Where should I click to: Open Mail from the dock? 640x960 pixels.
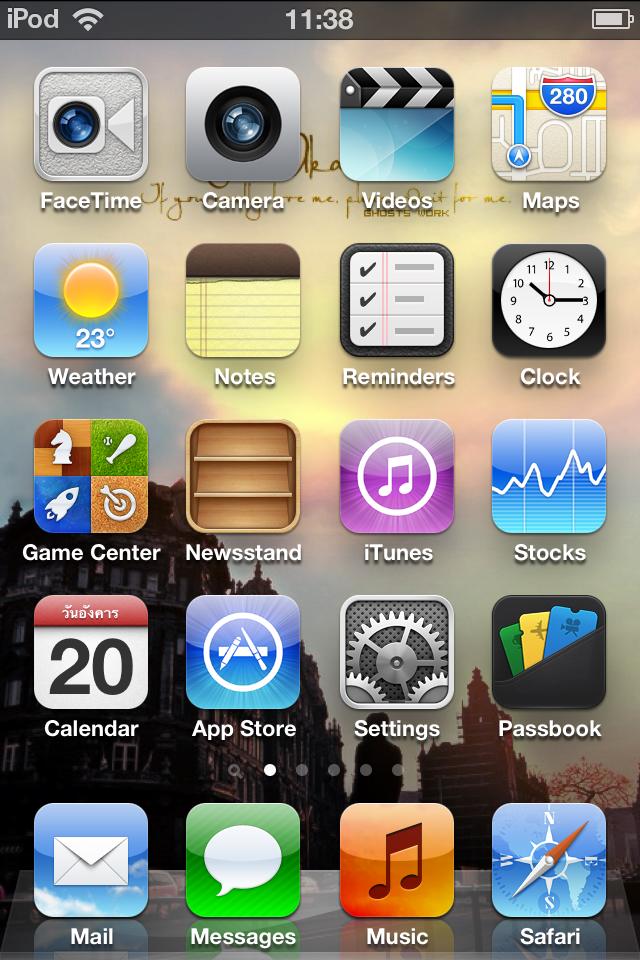click(91, 860)
